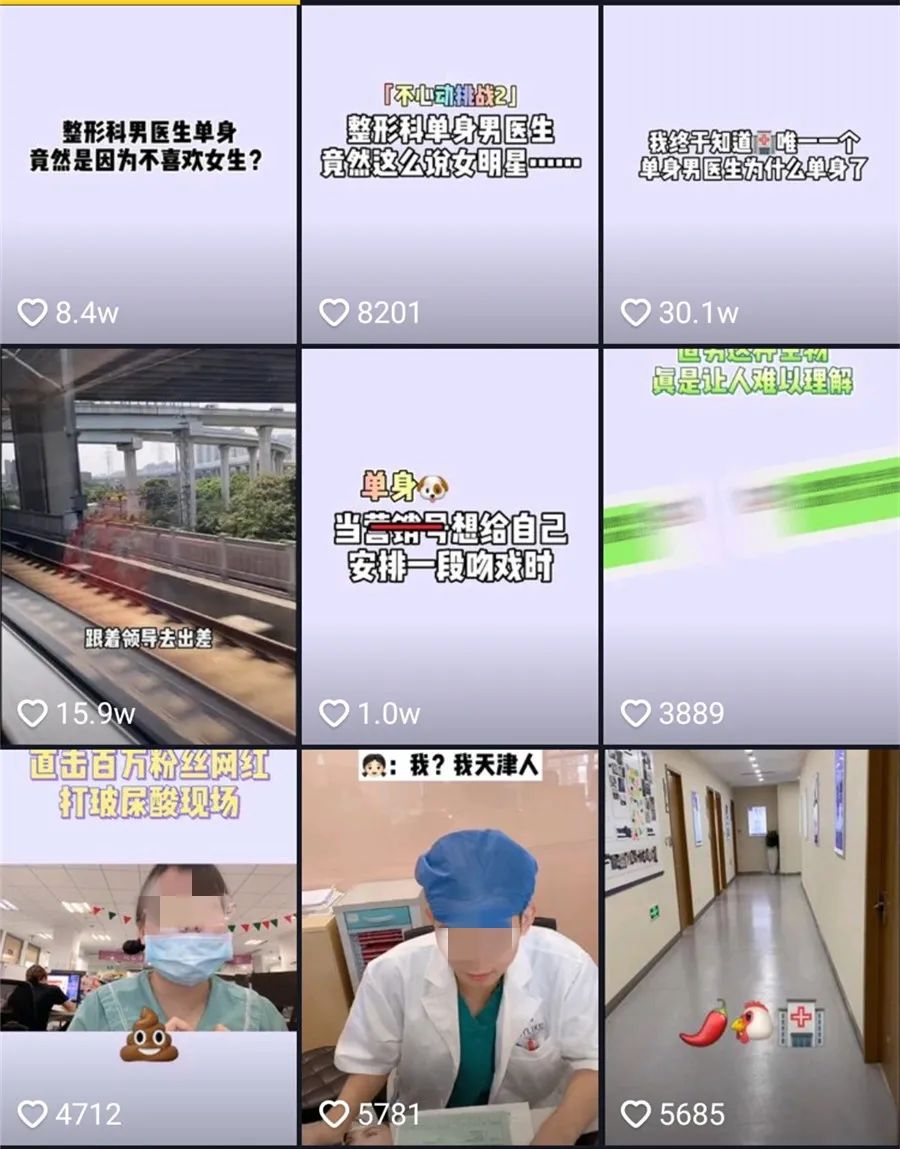Play the video with 30.1w likes
900x1149 pixels.
[751, 175]
